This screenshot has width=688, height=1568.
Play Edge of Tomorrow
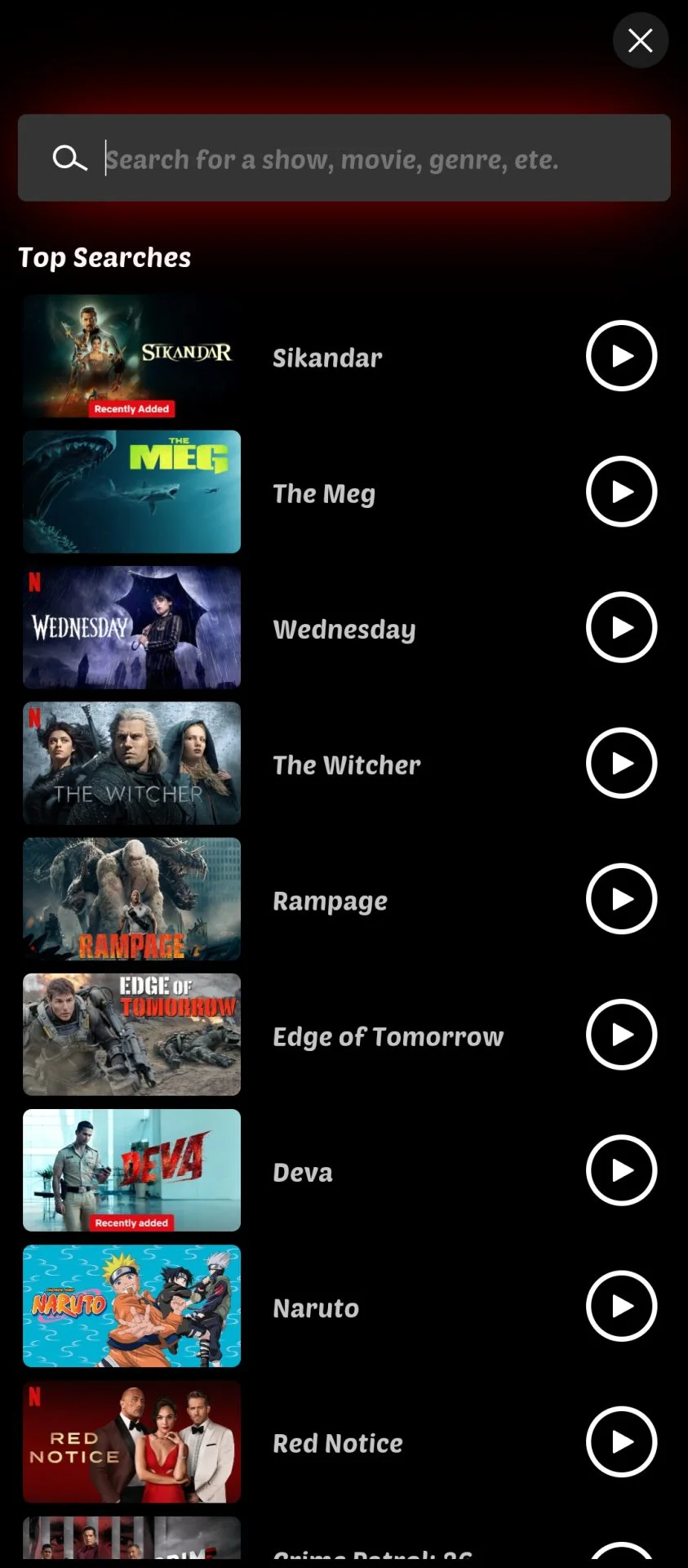click(x=621, y=1035)
